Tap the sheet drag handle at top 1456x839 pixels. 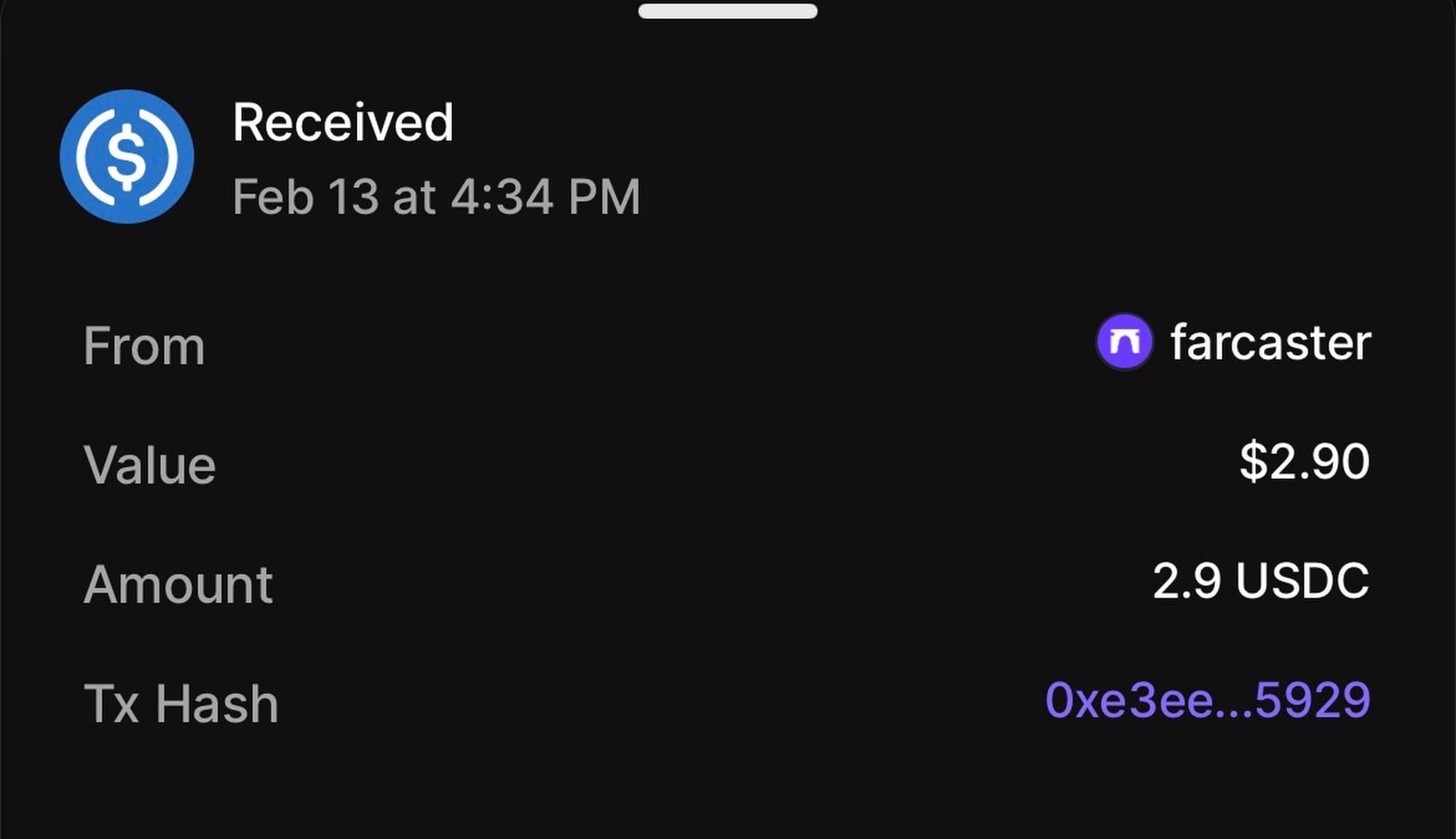click(727, 11)
